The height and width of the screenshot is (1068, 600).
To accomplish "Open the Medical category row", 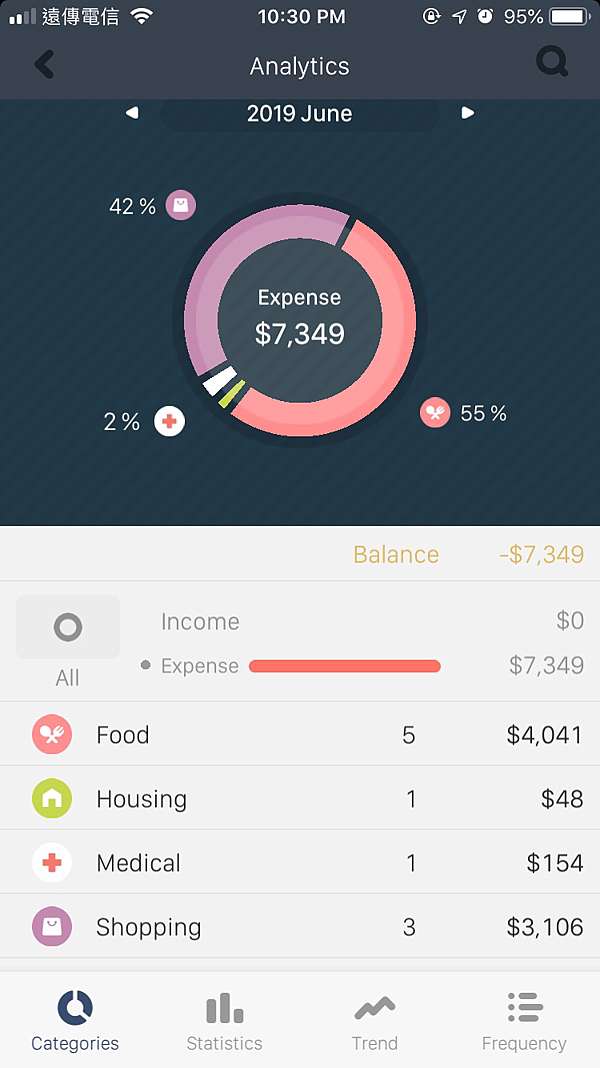I will pyautogui.click(x=300, y=863).
